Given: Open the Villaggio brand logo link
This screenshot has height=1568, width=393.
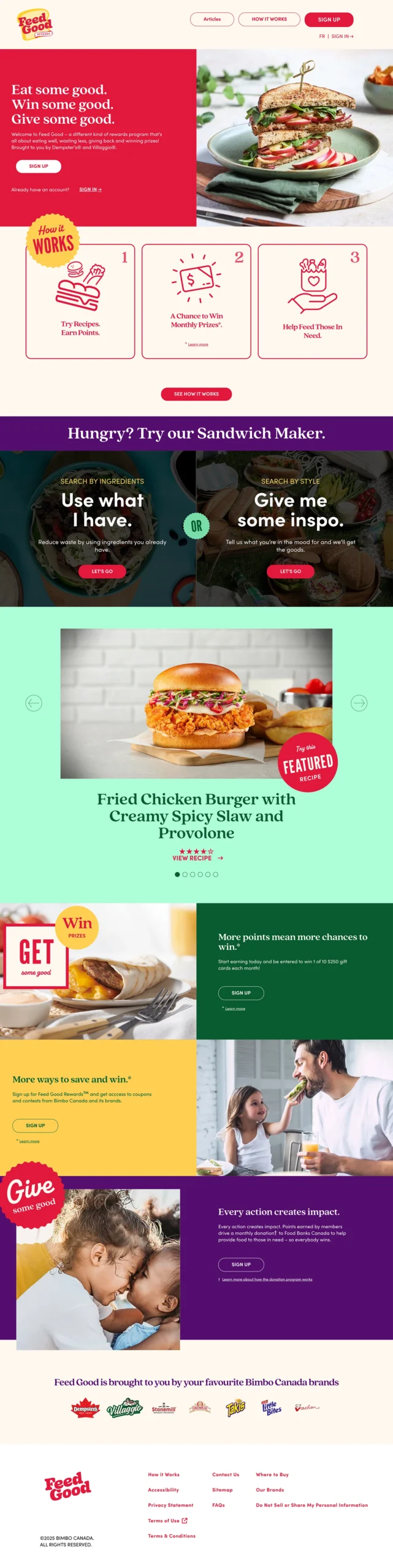Looking at the screenshot, I should click(x=124, y=1408).
